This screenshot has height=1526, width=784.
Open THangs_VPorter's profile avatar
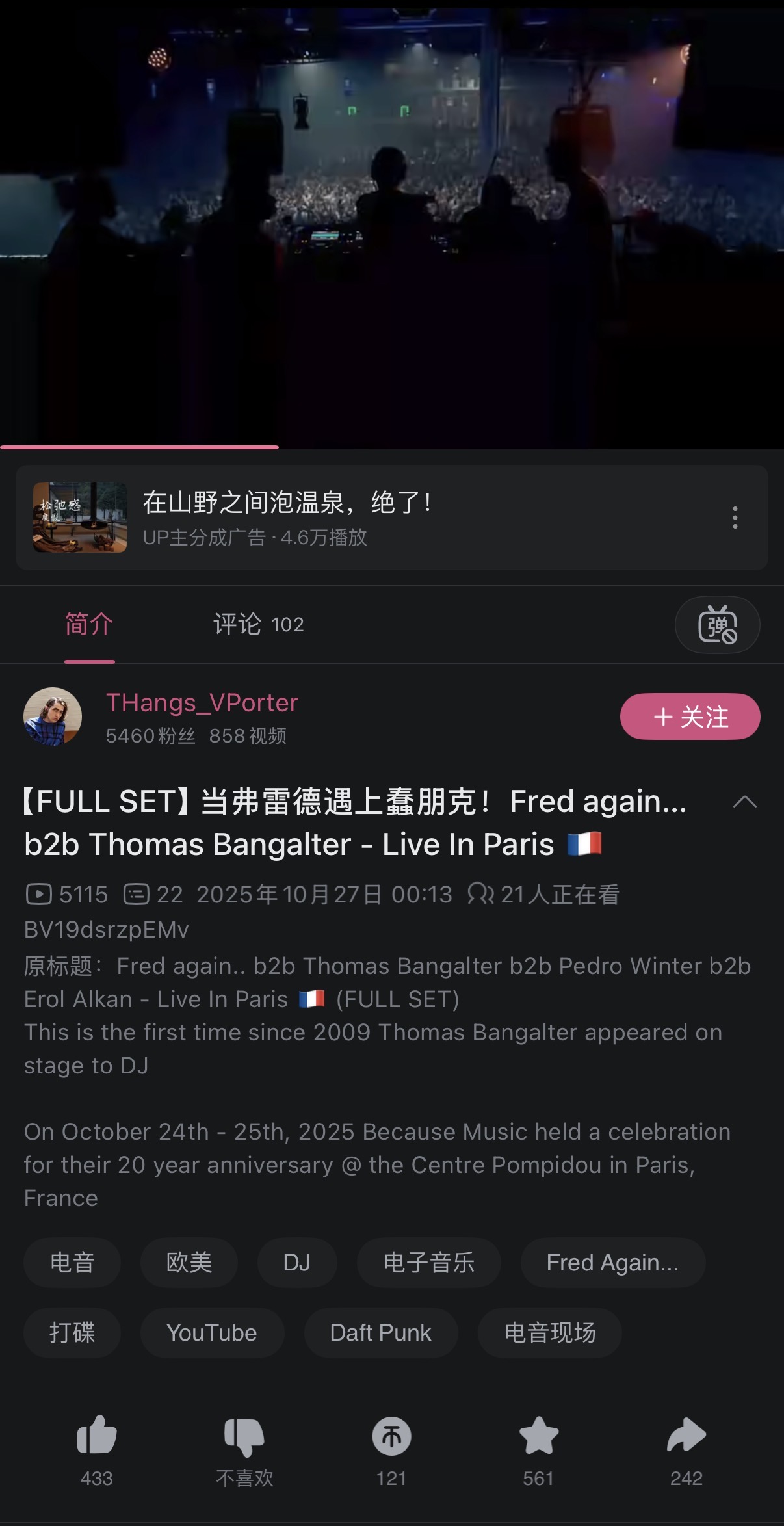(53, 717)
